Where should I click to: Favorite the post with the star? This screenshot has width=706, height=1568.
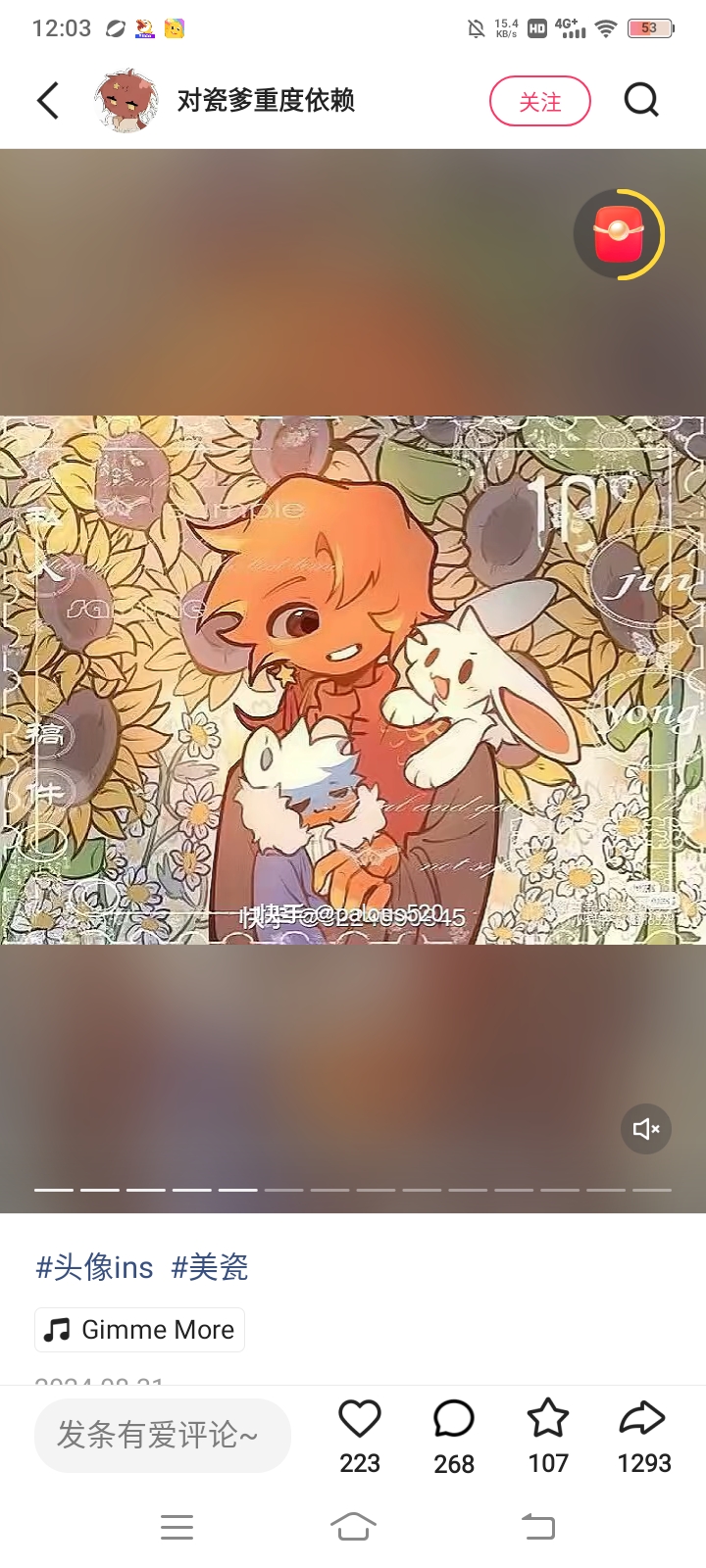point(548,1419)
